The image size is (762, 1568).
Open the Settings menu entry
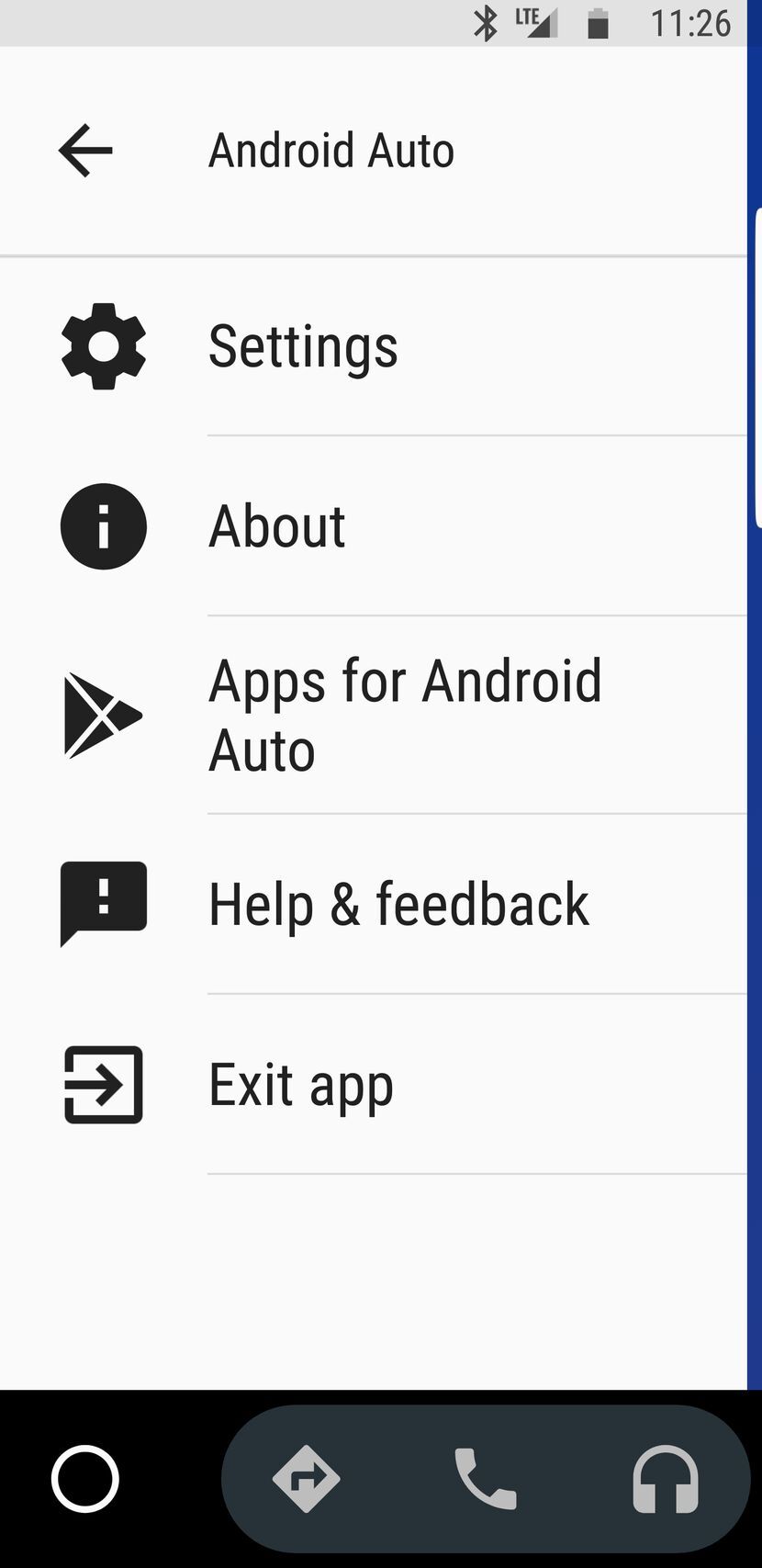coord(303,346)
